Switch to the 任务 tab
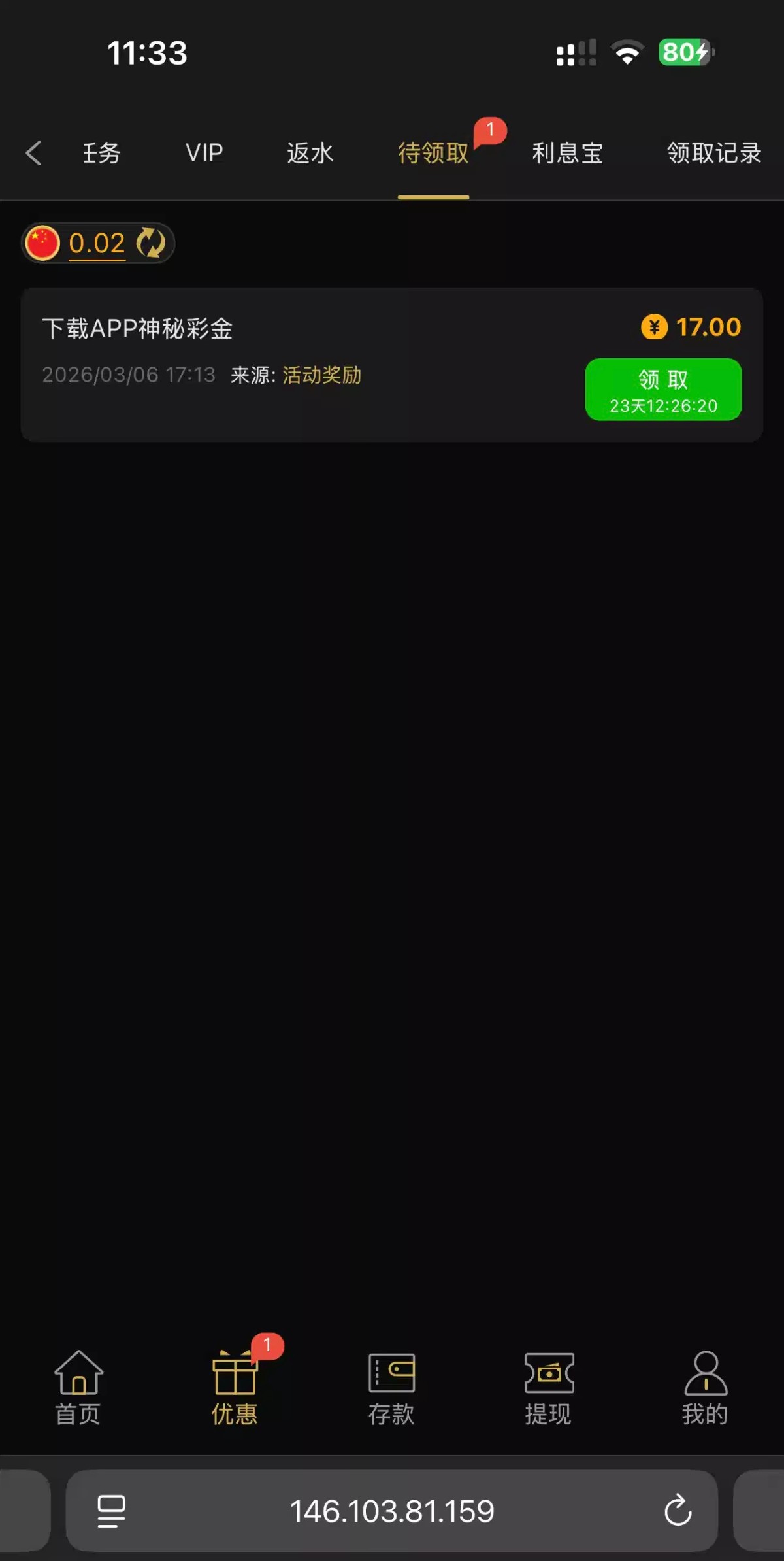This screenshot has height=1561, width=784. pos(101,154)
